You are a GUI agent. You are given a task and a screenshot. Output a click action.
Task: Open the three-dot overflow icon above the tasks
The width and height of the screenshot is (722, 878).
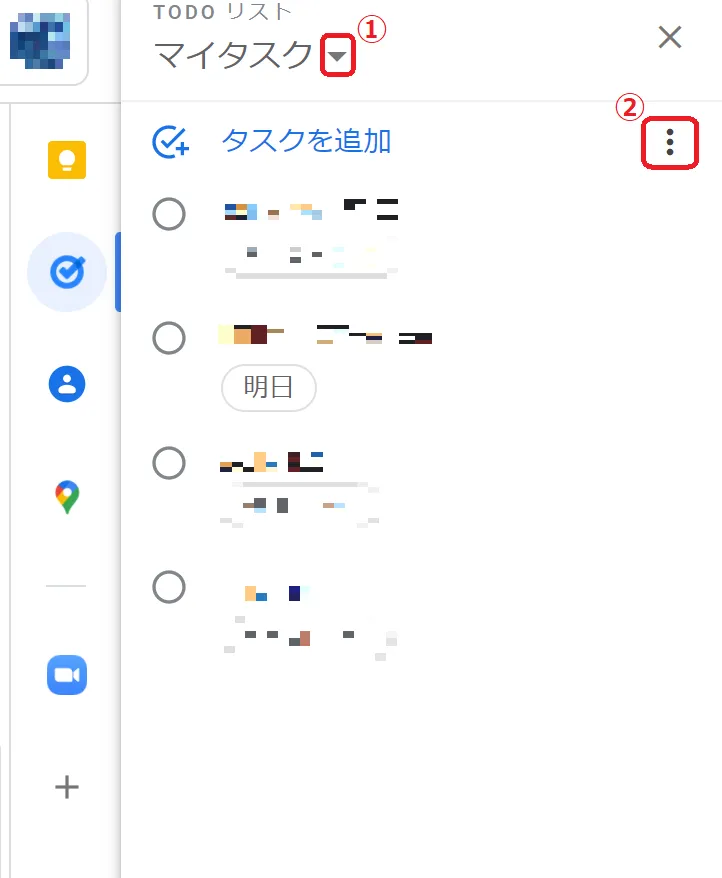click(669, 143)
